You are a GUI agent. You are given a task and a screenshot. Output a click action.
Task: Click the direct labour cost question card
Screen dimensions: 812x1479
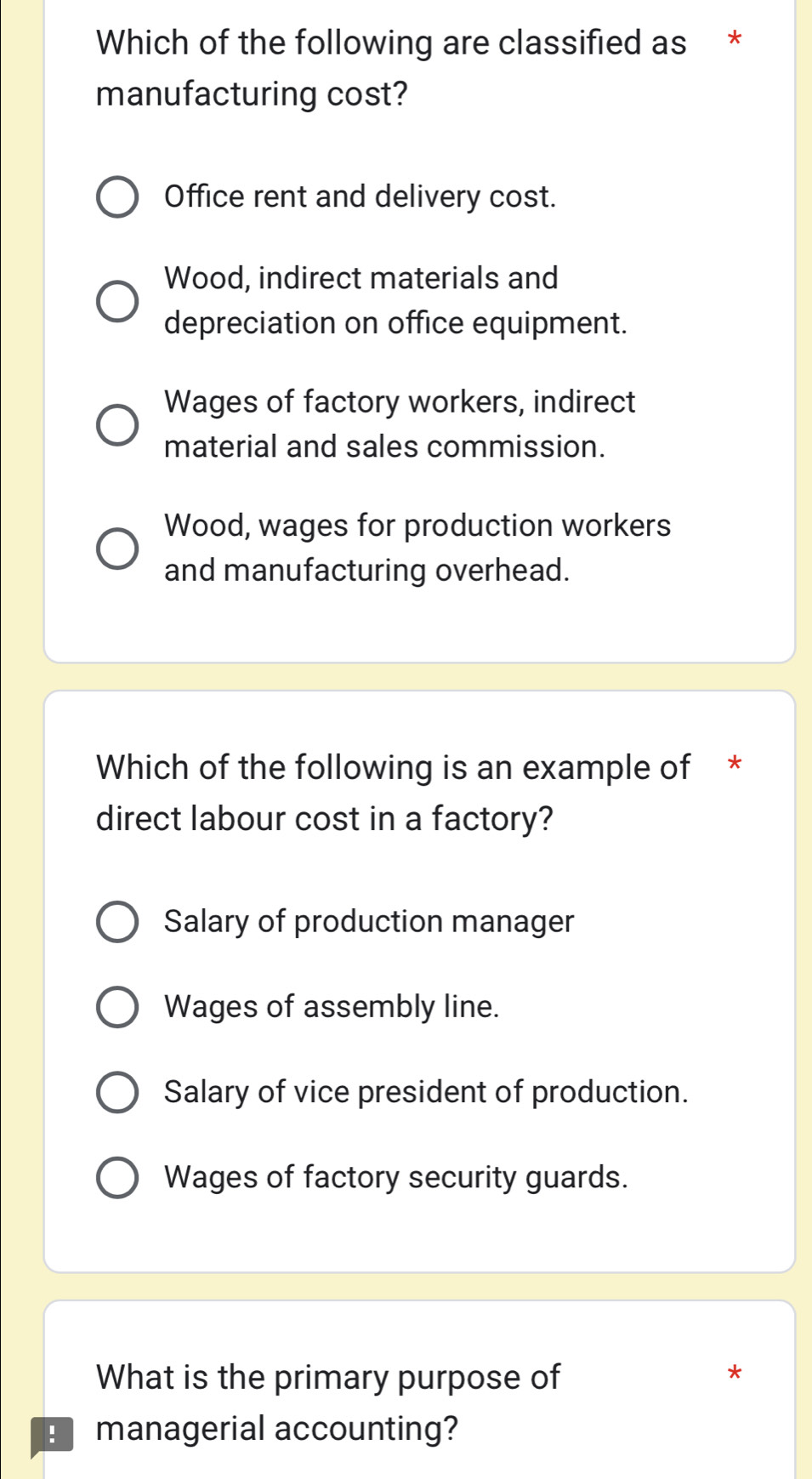tap(421, 978)
